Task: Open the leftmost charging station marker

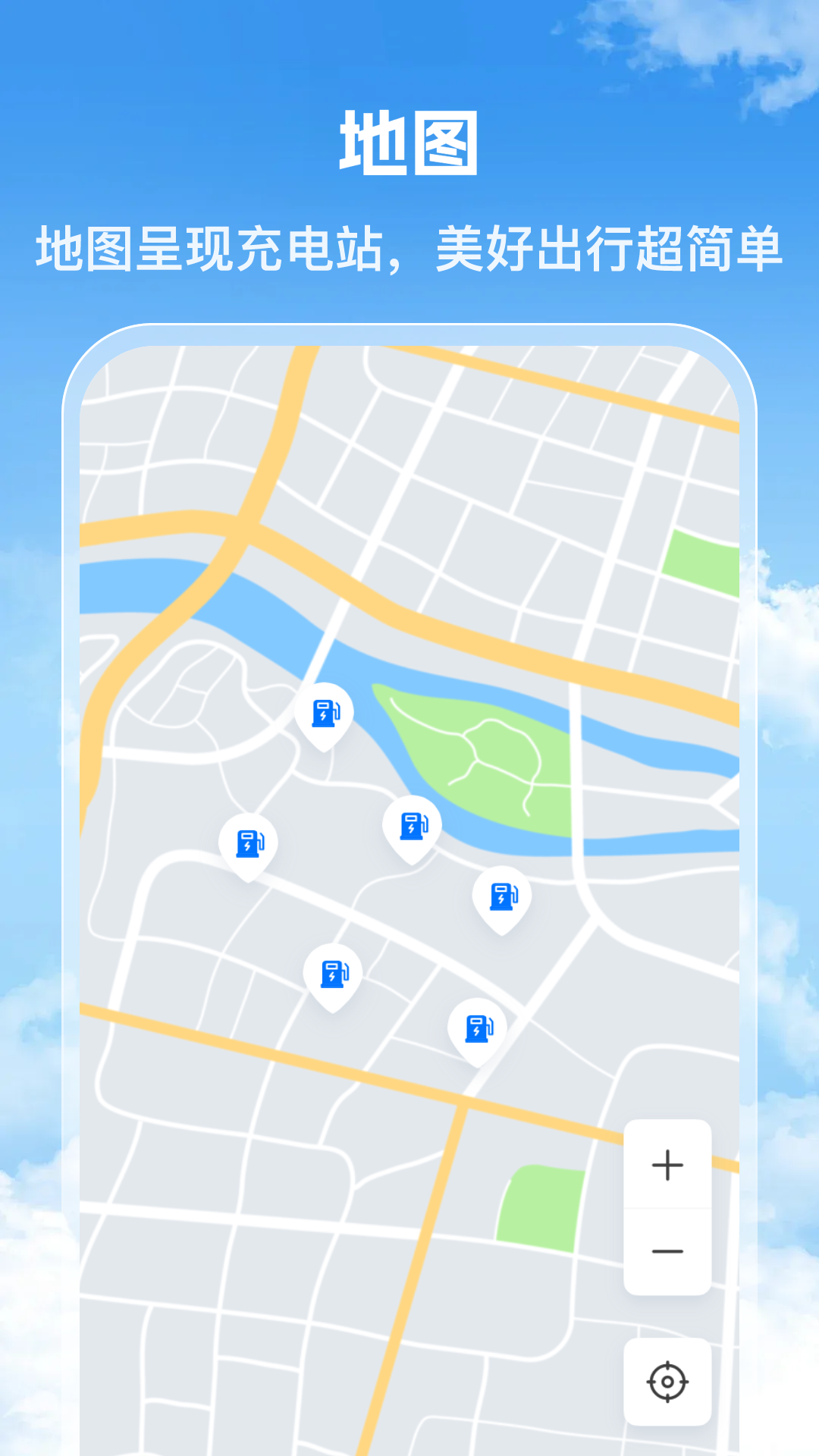Action: tap(249, 842)
